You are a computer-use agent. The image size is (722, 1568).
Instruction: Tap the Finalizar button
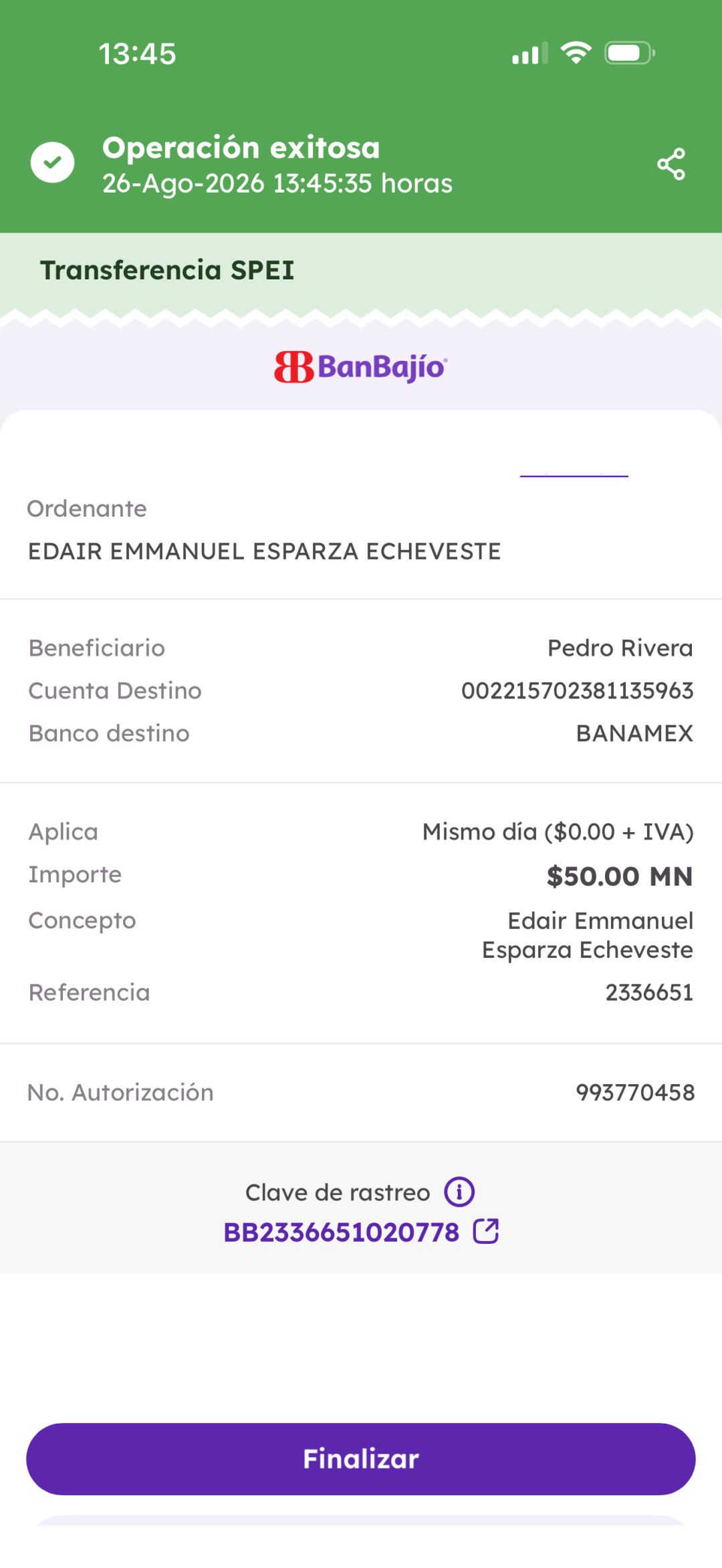(361, 1459)
